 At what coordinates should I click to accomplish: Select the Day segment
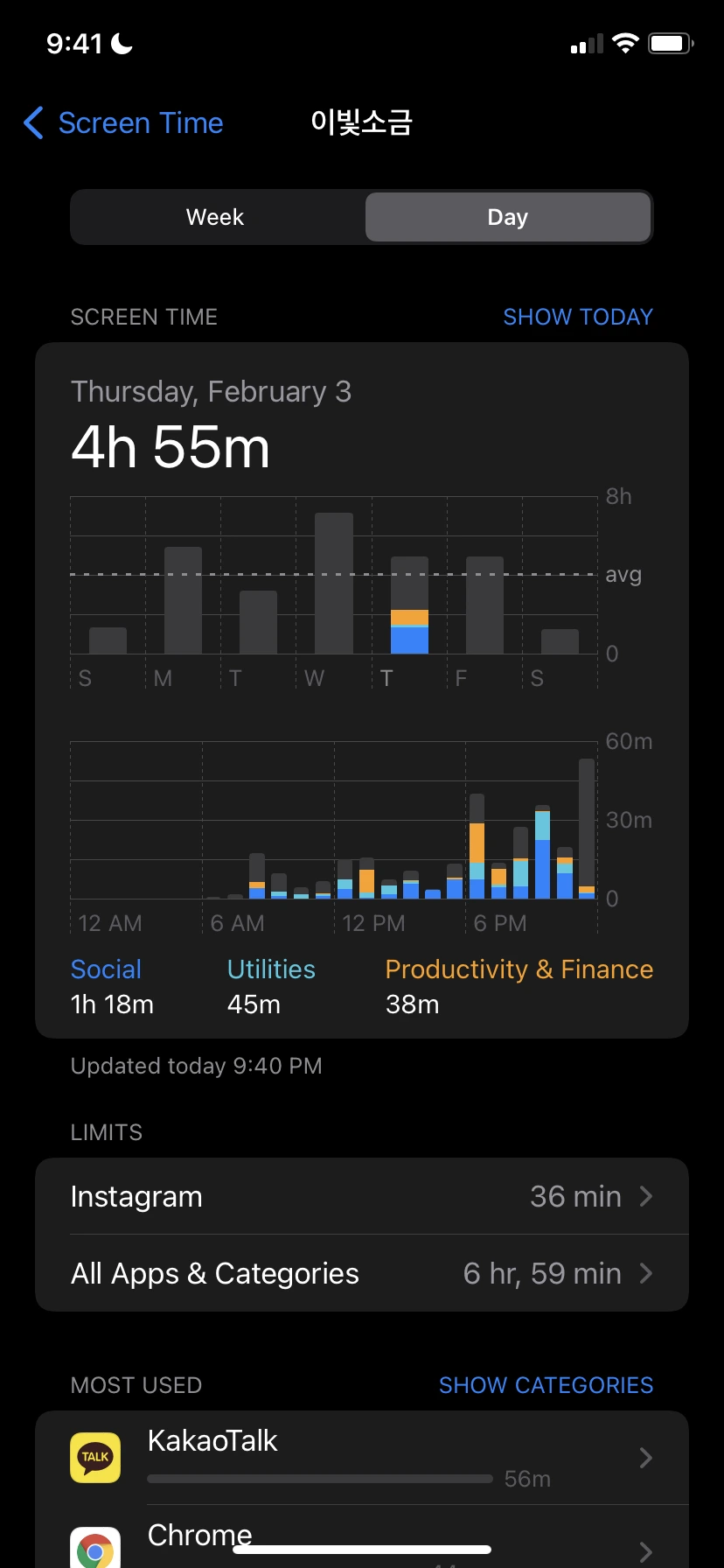pyautogui.click(x=507, y=217)
